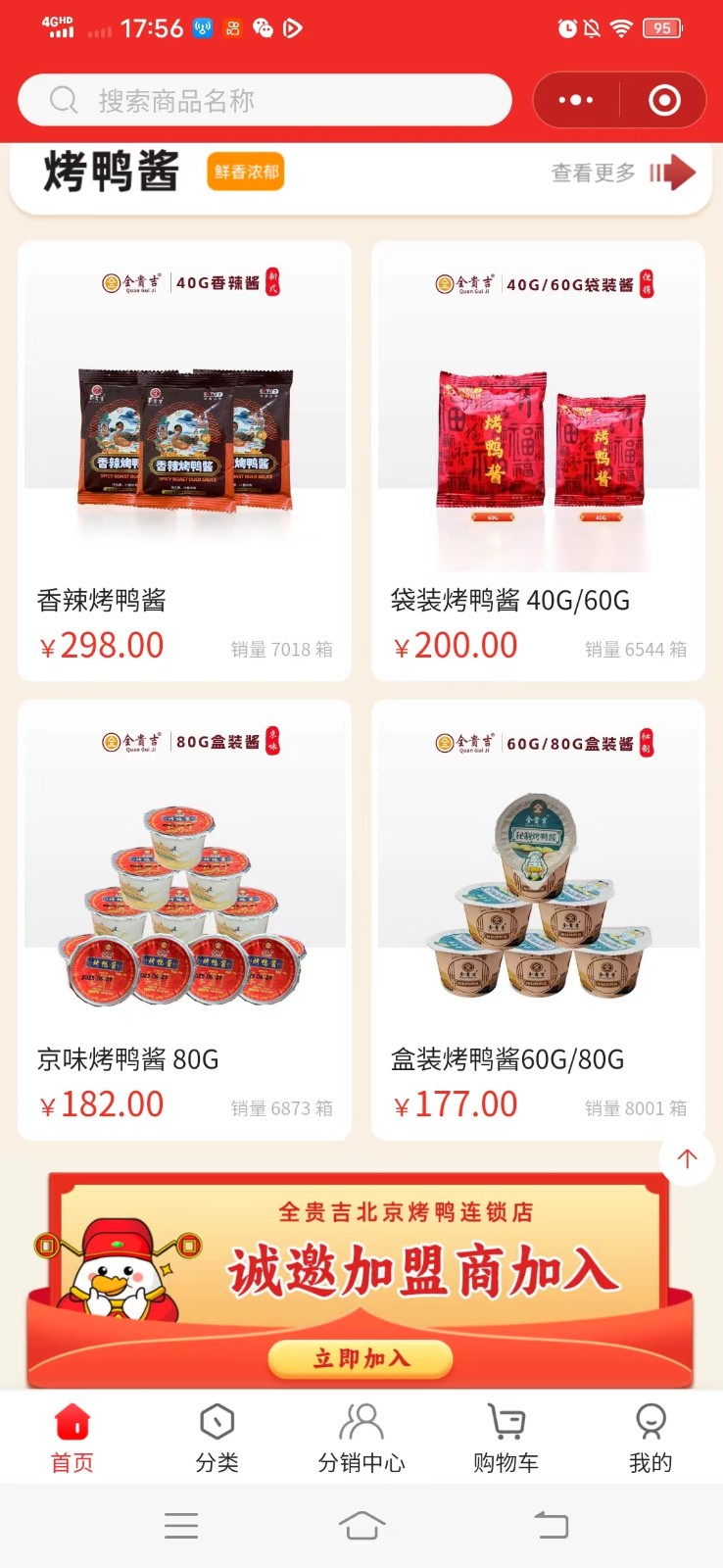Open 查看更多 for 烤鸭酱
Image resolution: width=723 pixels, height=1568 pixels.
click(x=623, y=173)
